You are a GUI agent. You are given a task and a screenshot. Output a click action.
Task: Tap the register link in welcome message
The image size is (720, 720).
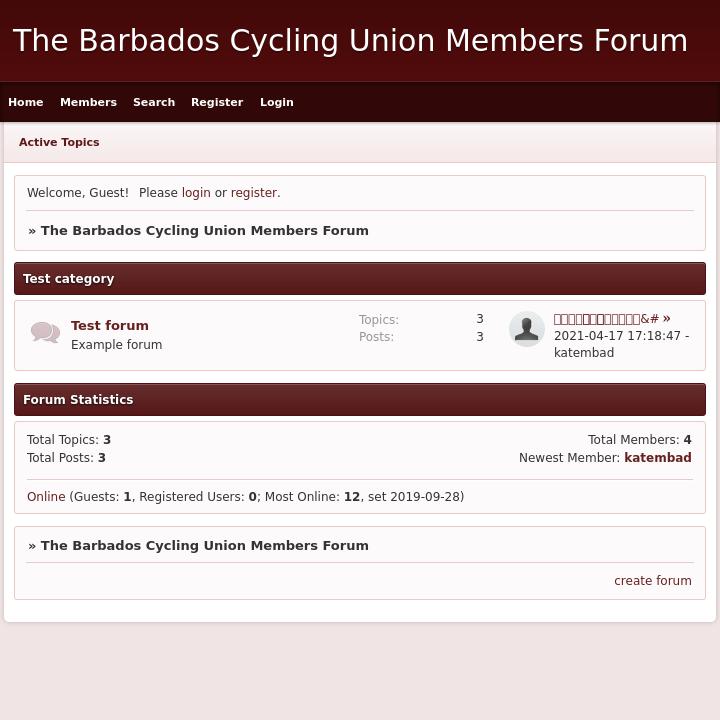point(254,193)
